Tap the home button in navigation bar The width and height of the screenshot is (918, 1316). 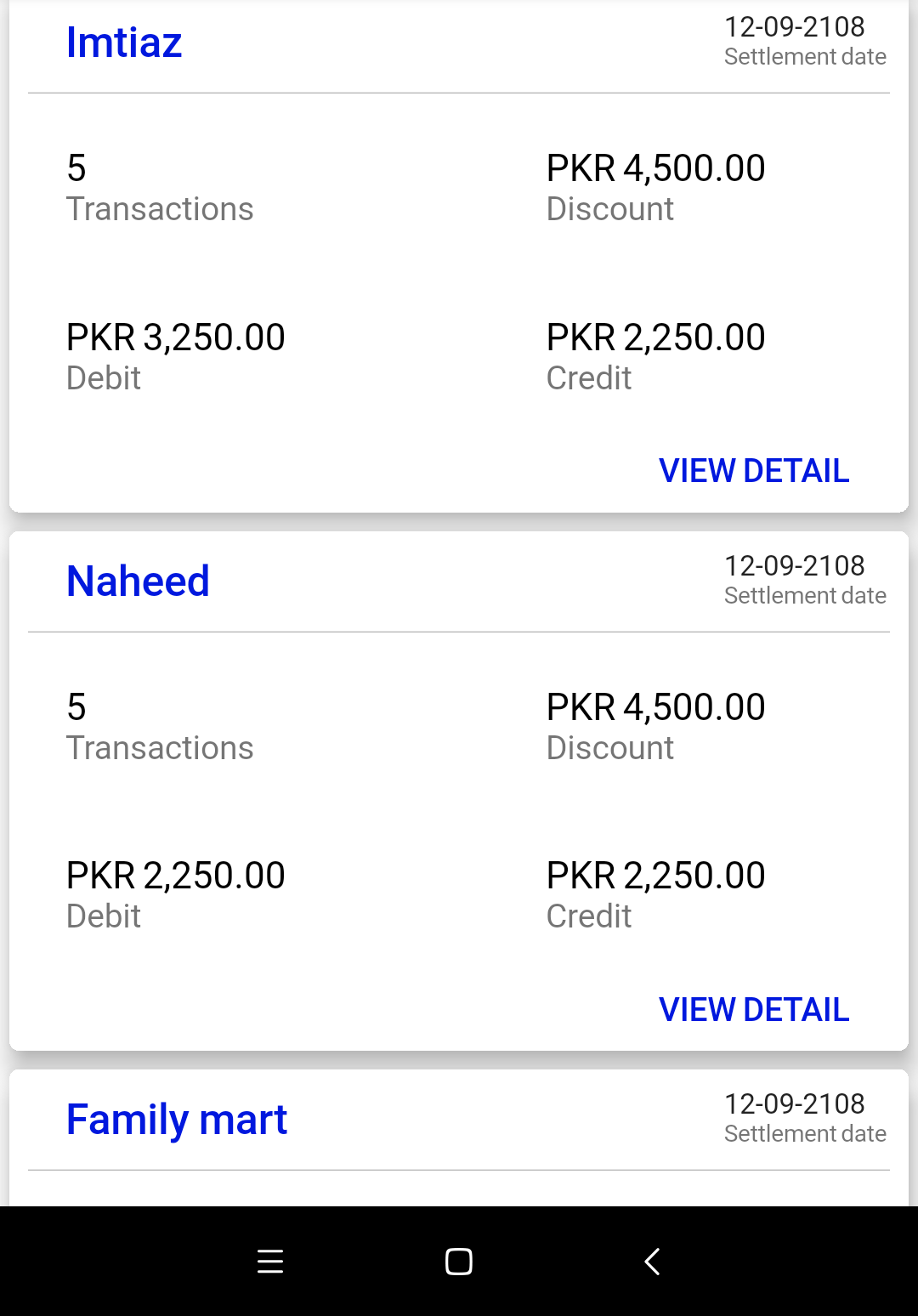point(458,1262)
